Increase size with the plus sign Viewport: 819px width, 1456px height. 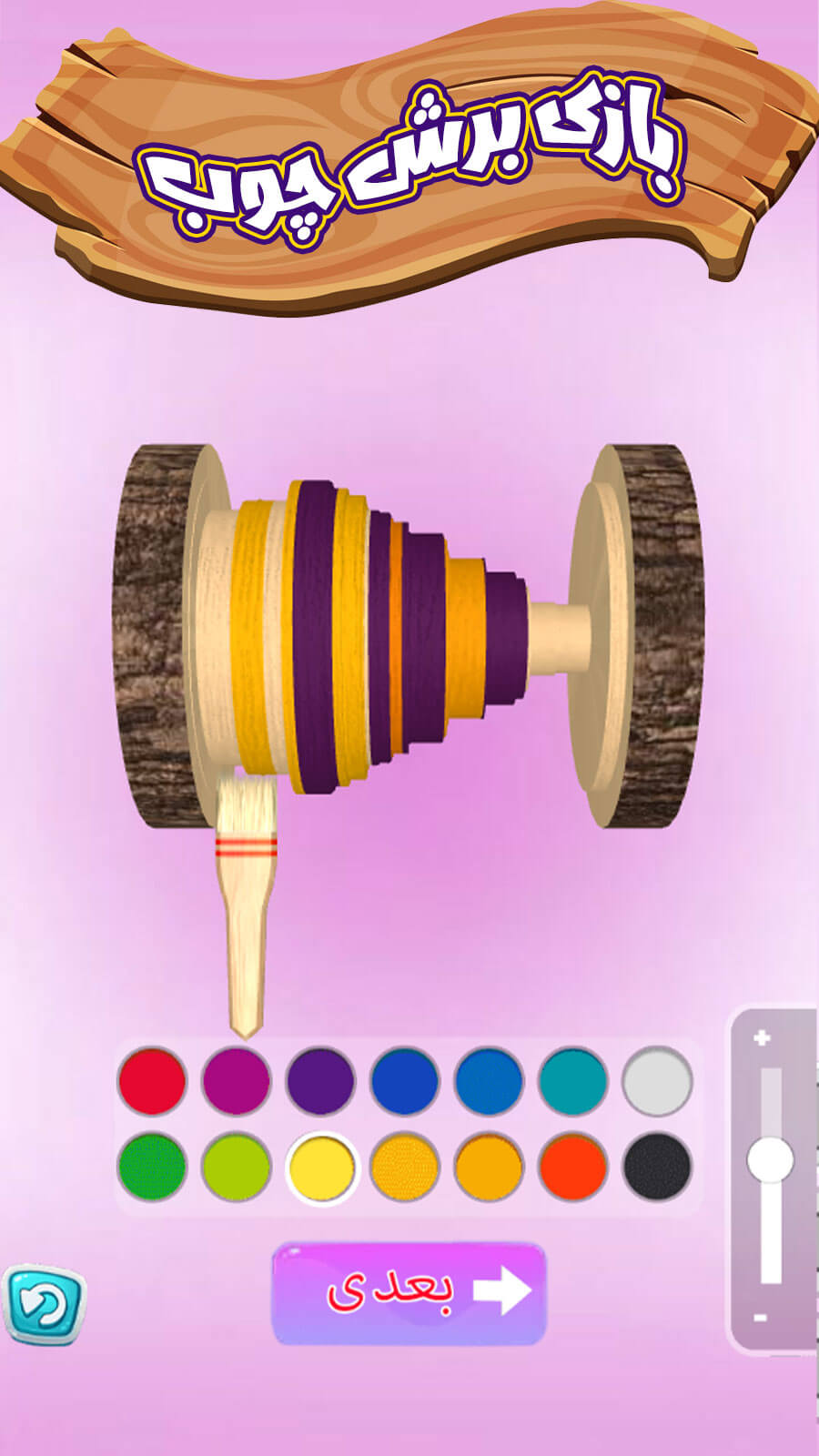coord(762,1037)
